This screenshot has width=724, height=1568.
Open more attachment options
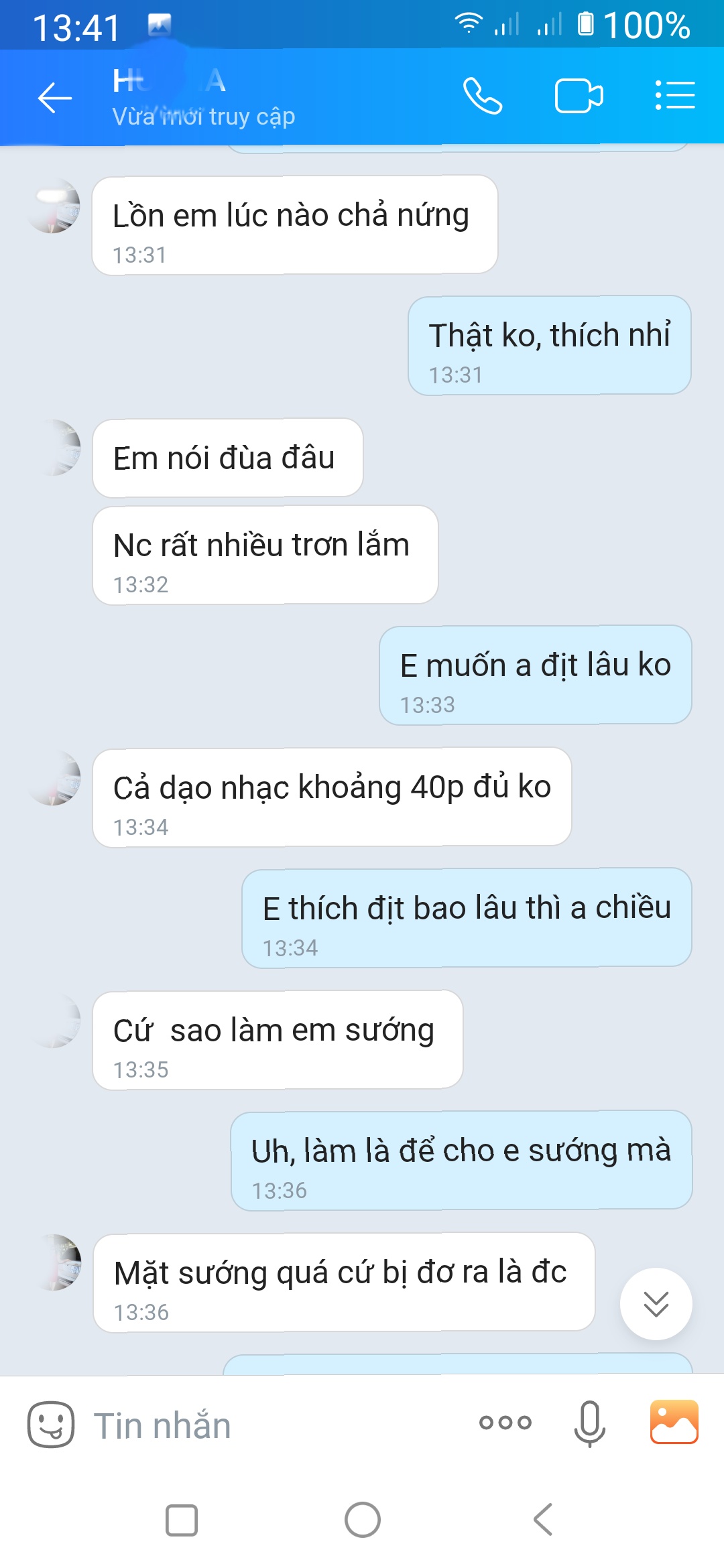505,1422
